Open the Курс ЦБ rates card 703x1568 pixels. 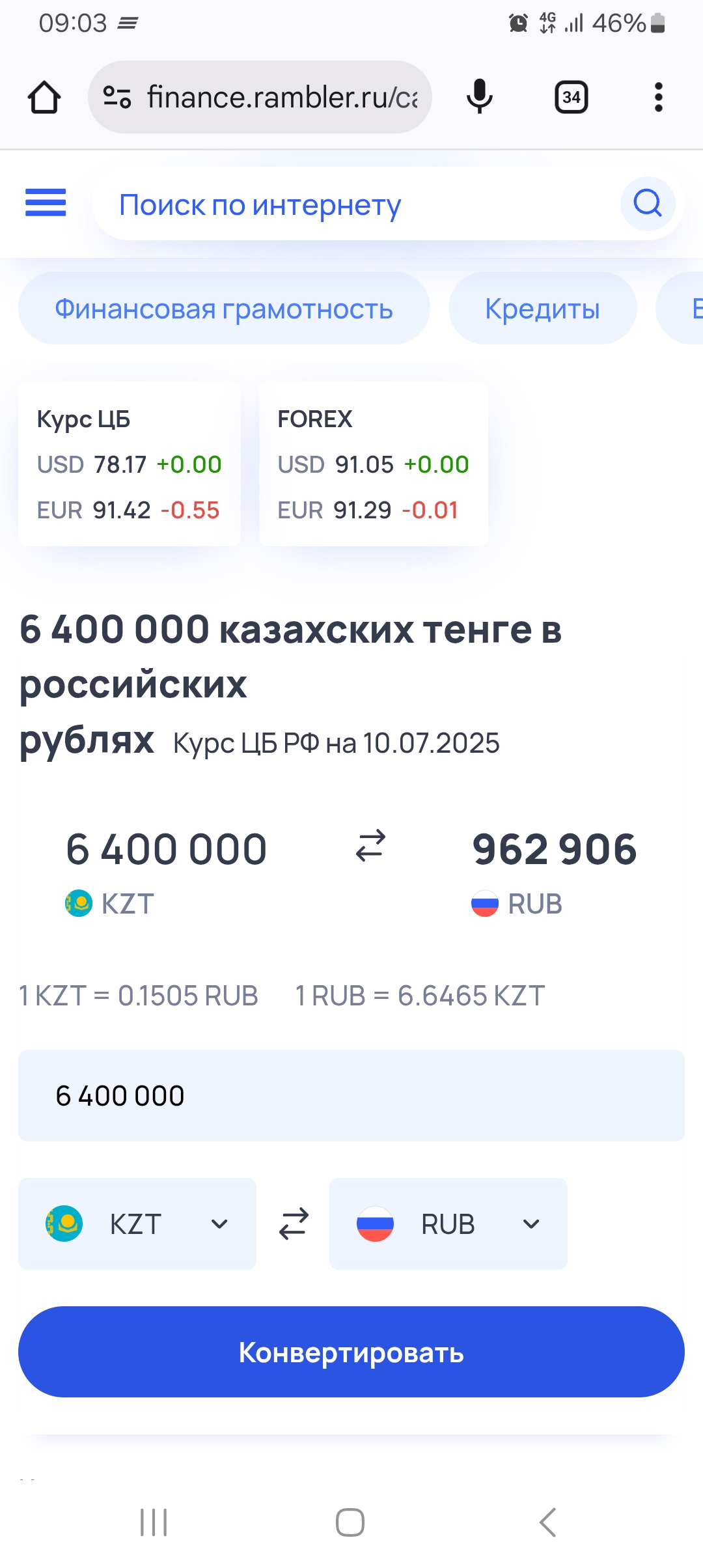(x=130, y=464)
